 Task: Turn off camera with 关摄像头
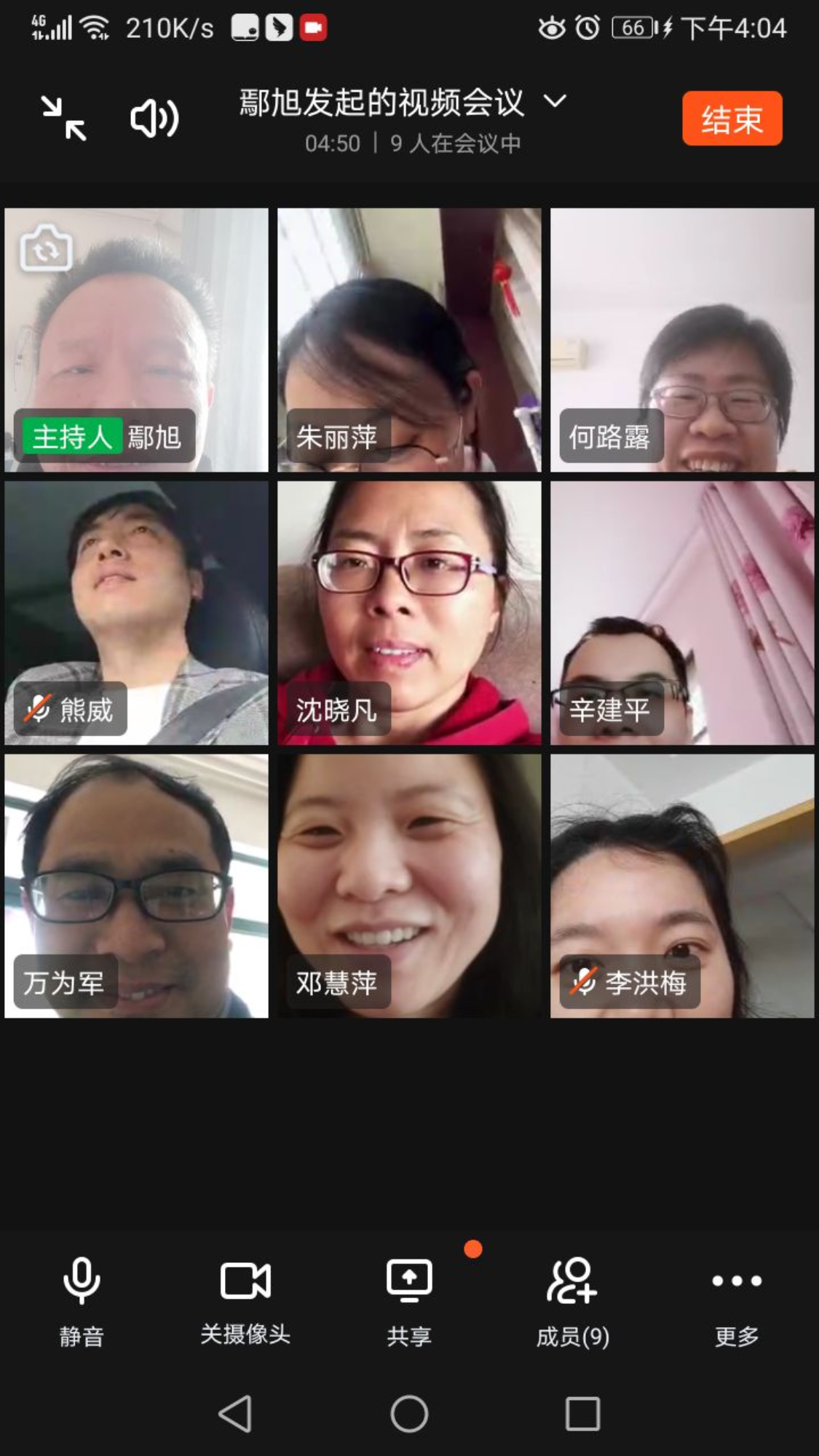click(x=245, y=1300)
